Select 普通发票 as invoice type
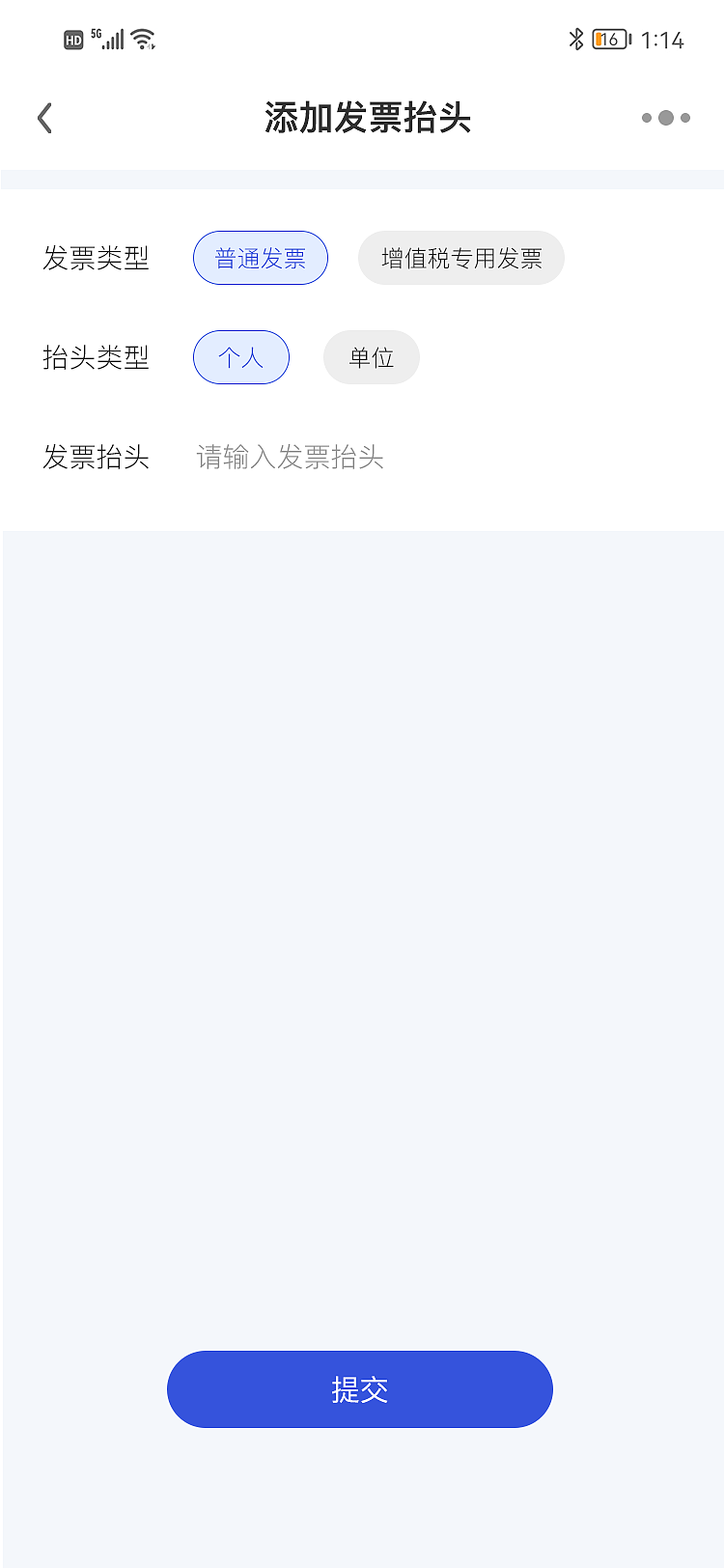 coord(260,258)
